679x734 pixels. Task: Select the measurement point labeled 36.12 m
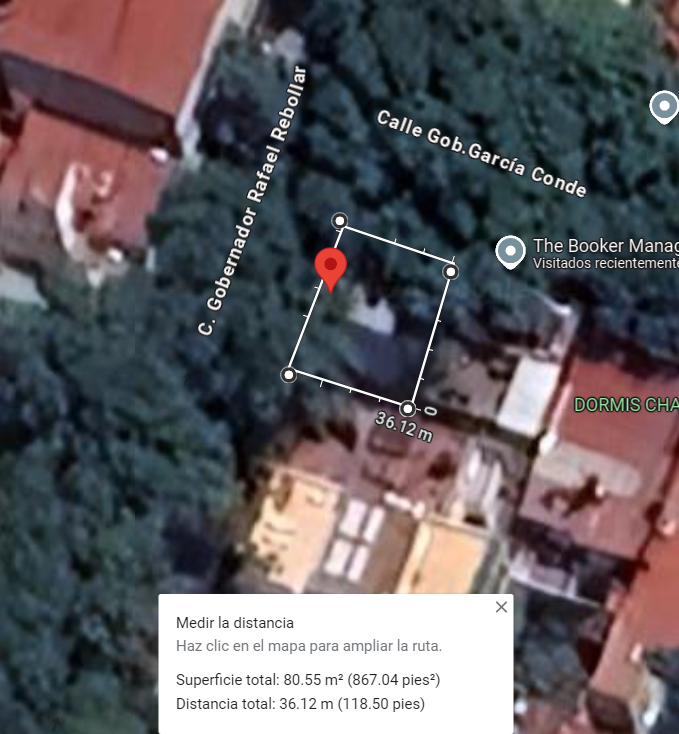[408, 408]
